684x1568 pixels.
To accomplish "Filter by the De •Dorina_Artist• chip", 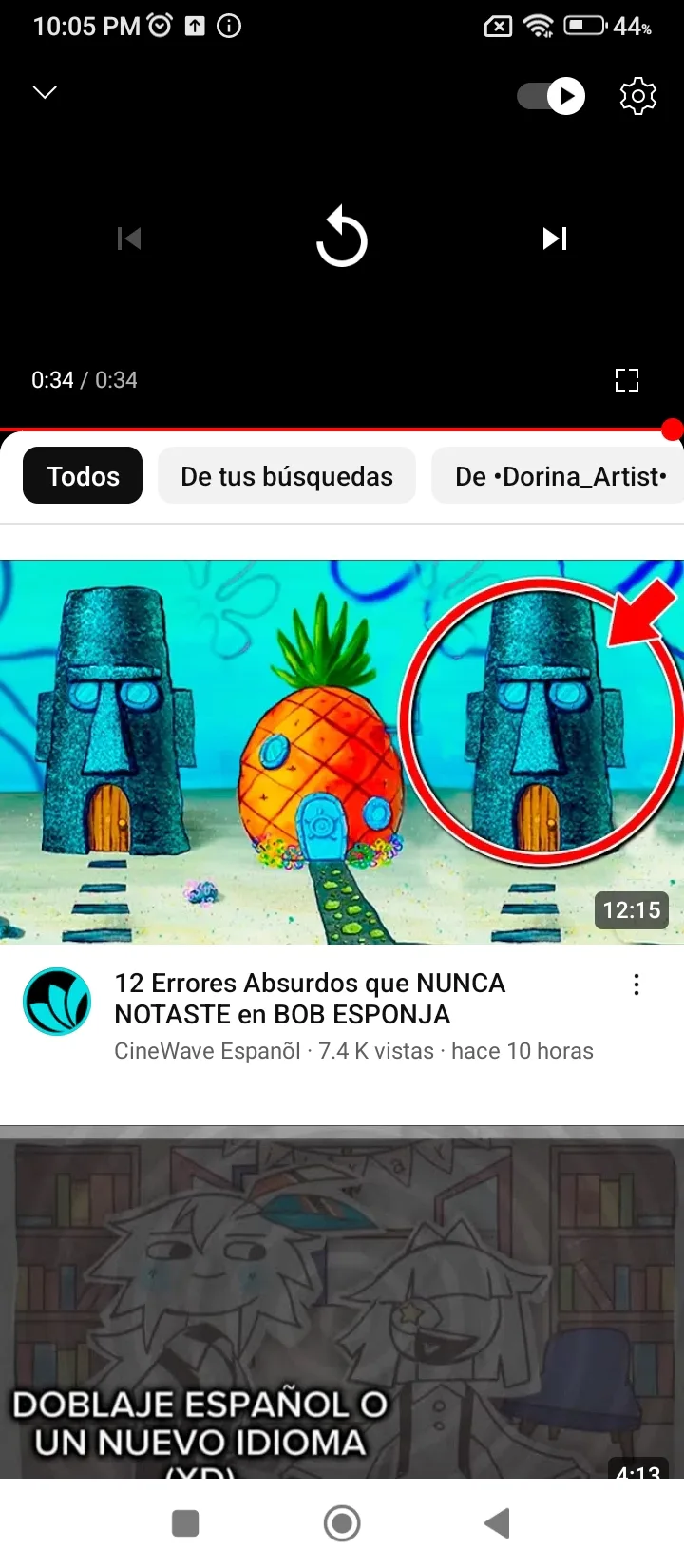I will click(x=560, y=476).
